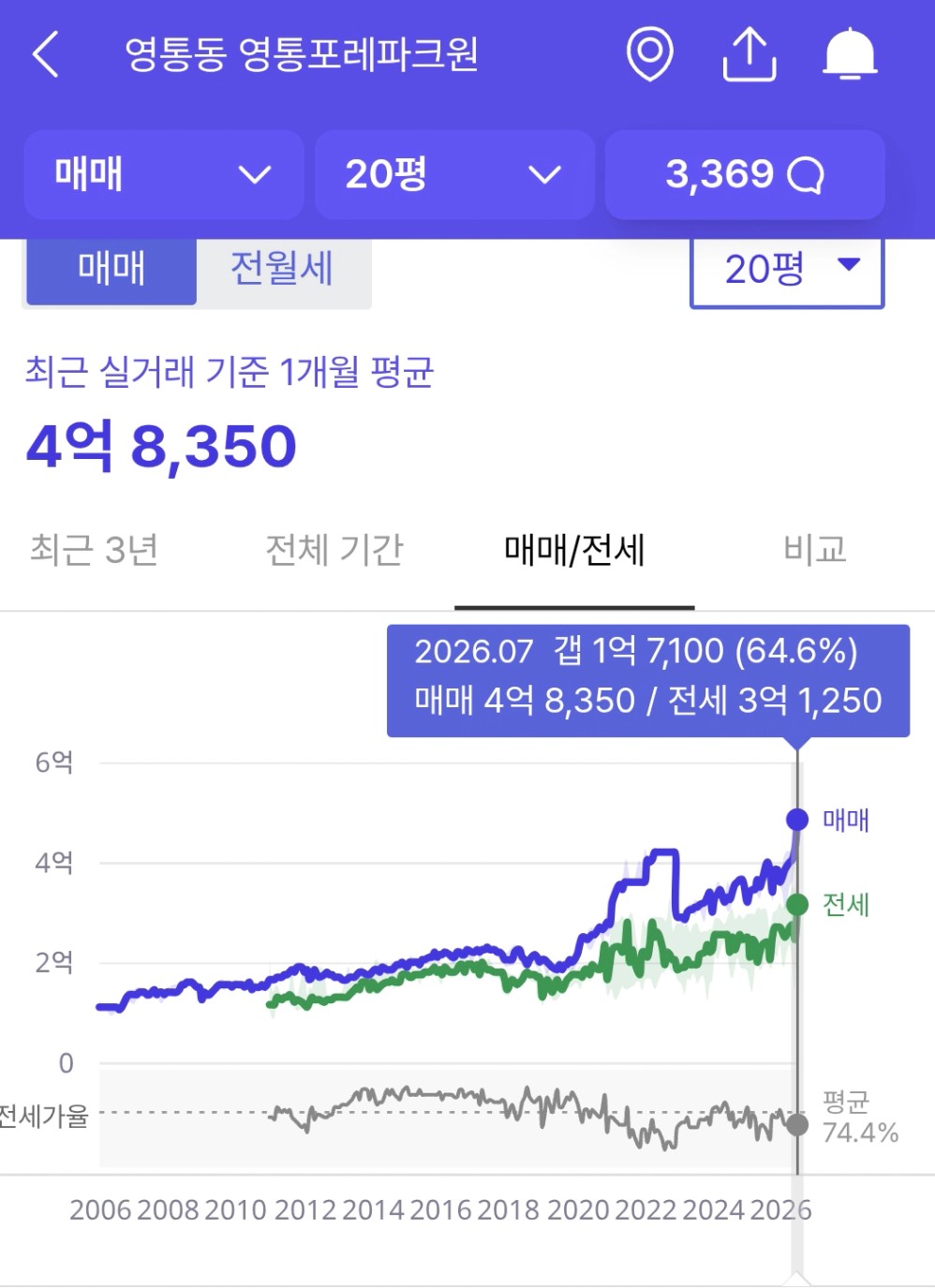The width and height of the screenshot is (935, 1288).
Task: Open the outlined 20평 area selector
Action: [787, 272]
